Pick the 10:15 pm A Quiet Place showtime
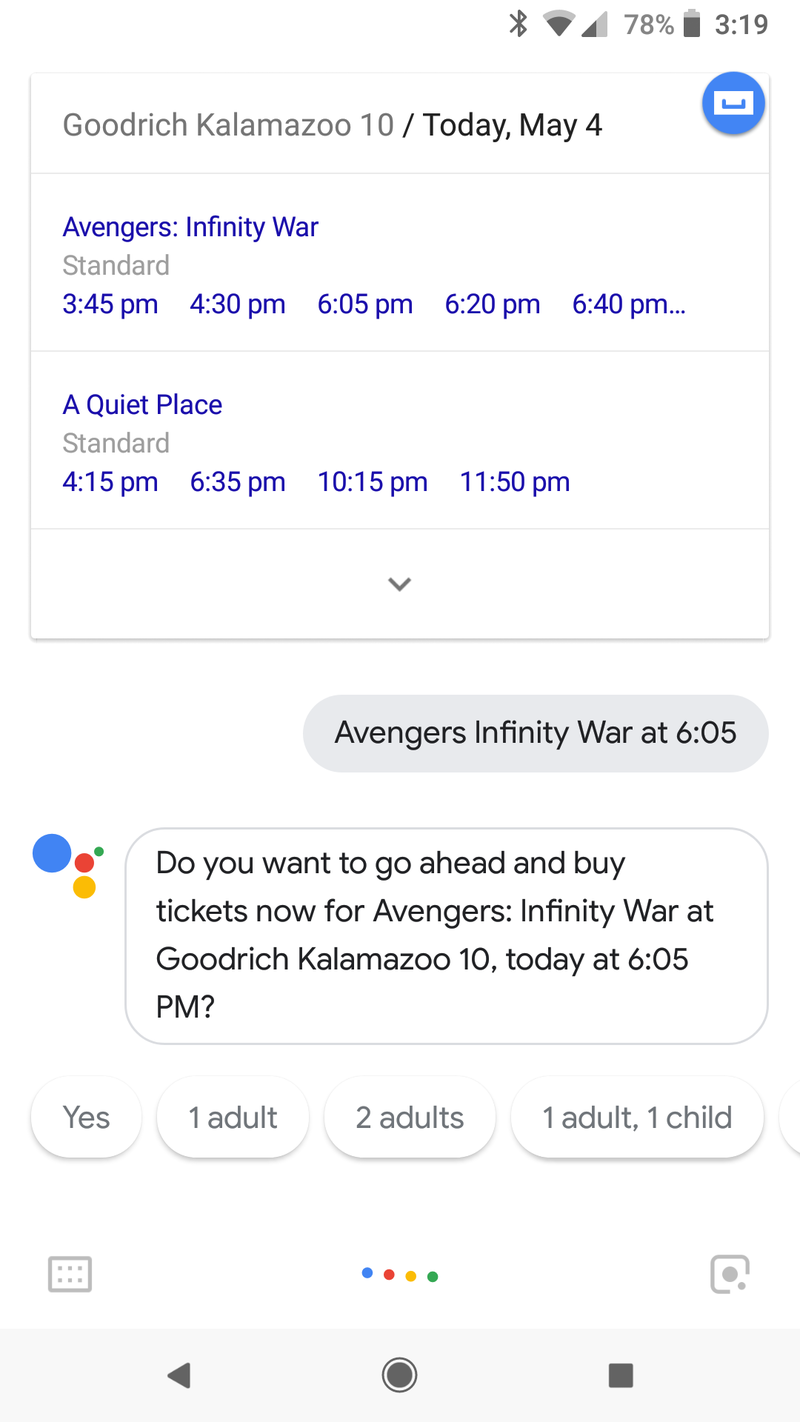This screenshot has height=1422, width=800. point(373,482)
